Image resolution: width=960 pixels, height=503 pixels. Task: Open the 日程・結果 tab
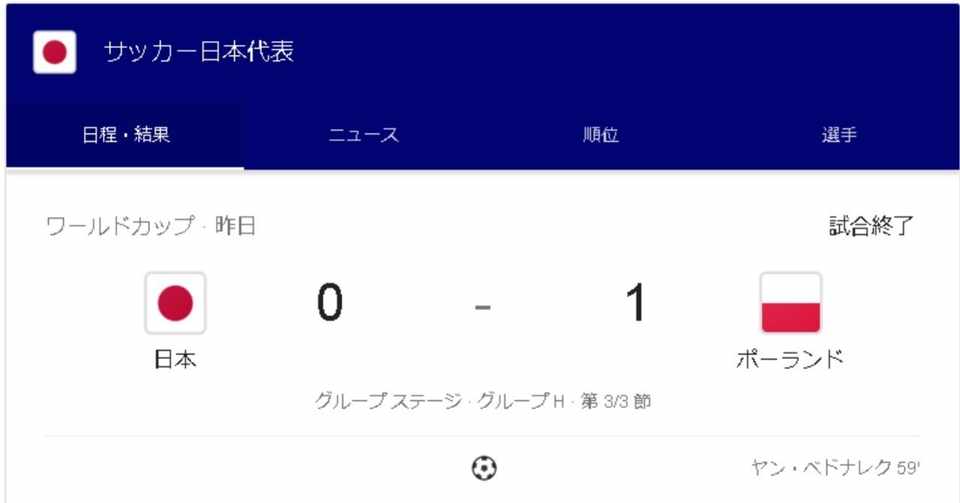point(126,136)
